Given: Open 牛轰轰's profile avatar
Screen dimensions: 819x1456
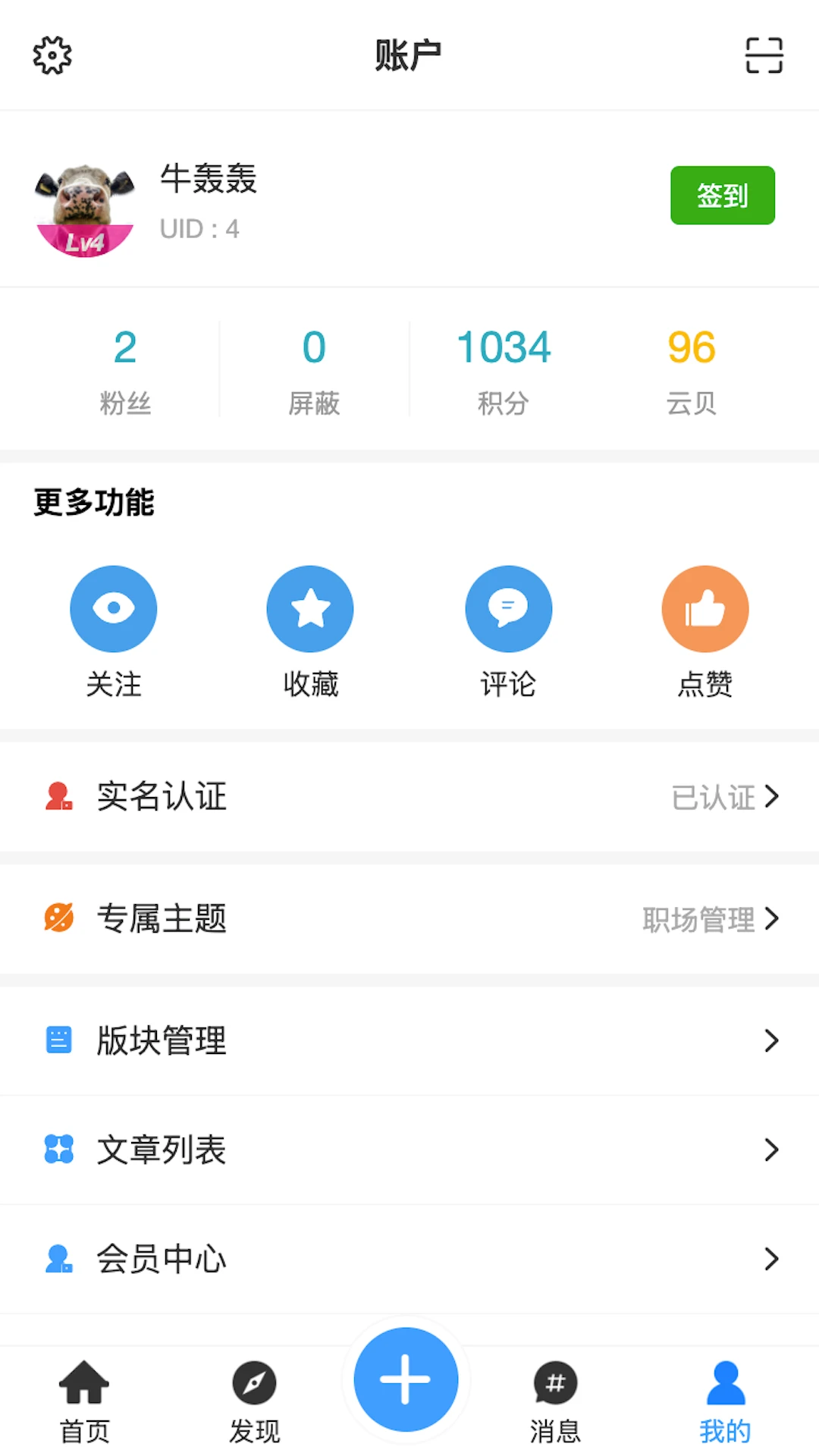Looking at the screenshot, I should (85, 210).
